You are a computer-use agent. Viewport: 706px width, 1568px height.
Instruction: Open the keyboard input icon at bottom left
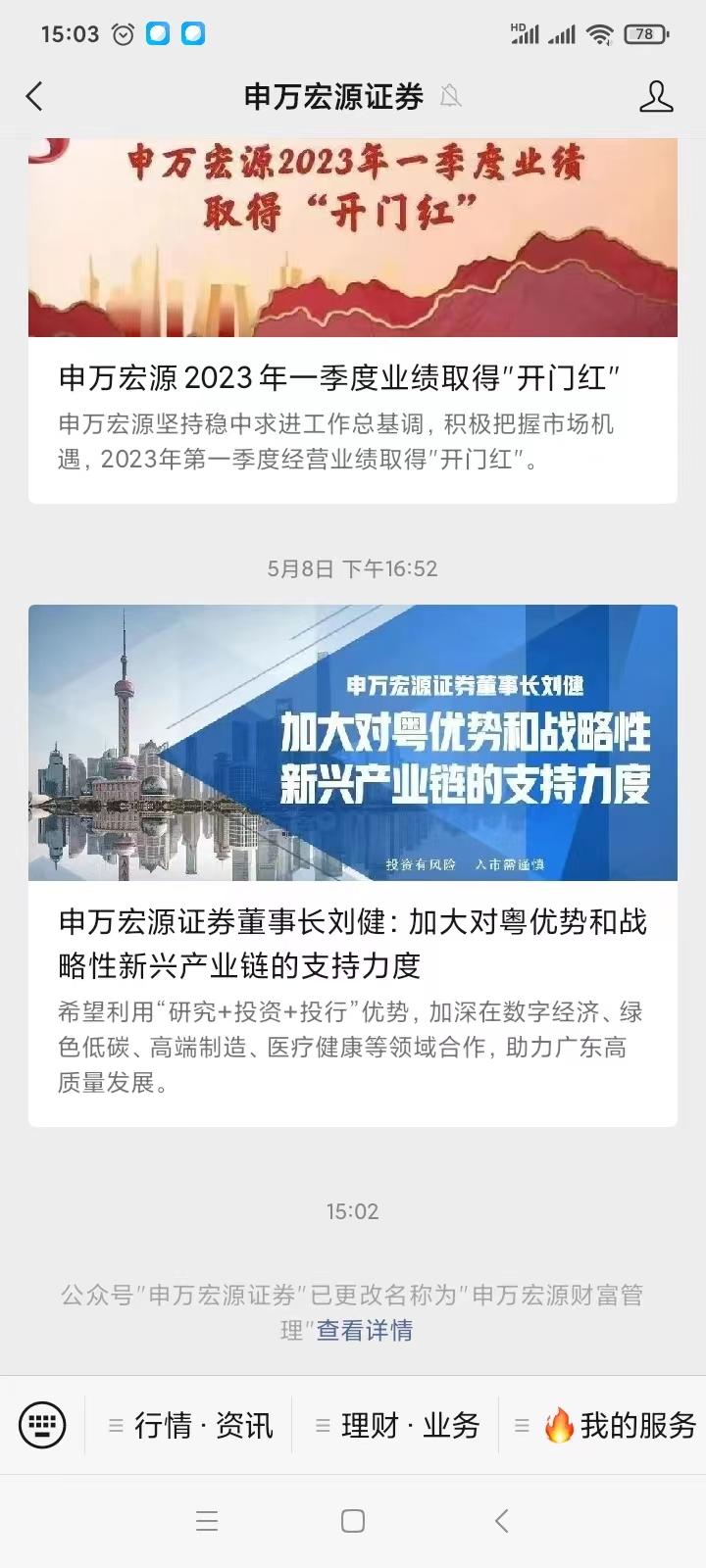pyautogui.click(x=41, y=1425)
